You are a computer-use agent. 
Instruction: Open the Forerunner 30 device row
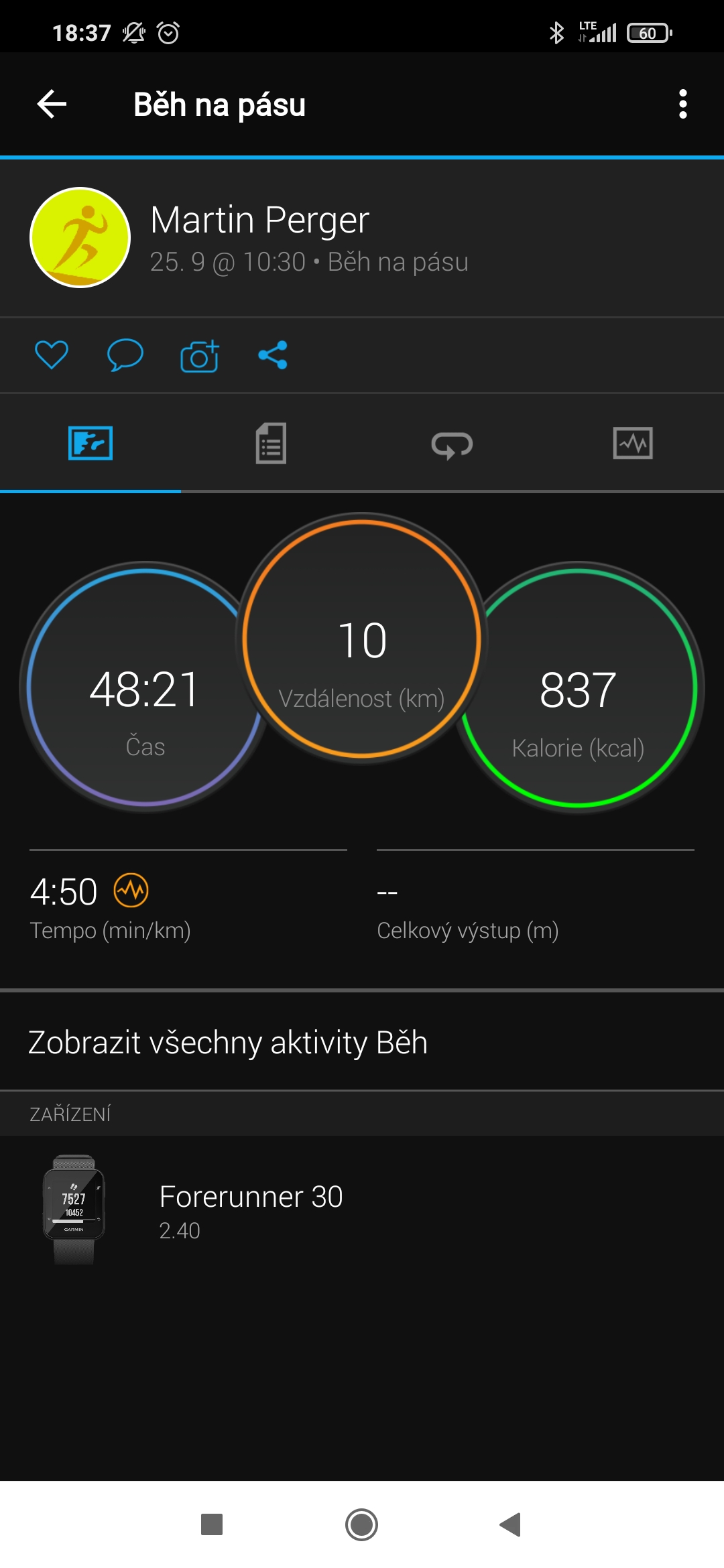click(x=362, y=1211)
